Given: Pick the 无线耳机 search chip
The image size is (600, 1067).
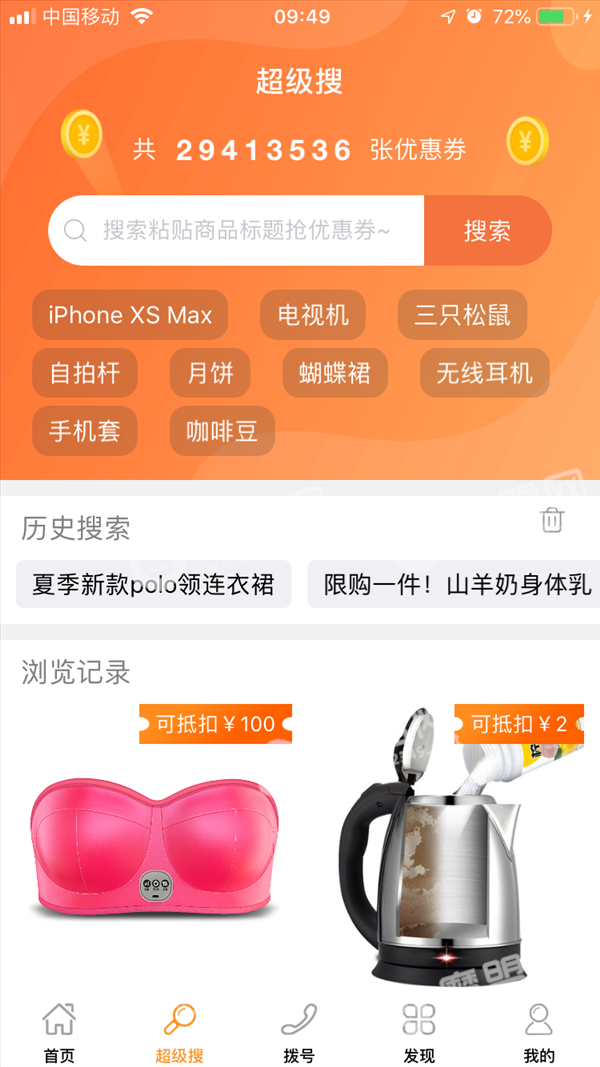Looking at the screenshot, I should tap(484, 373).
